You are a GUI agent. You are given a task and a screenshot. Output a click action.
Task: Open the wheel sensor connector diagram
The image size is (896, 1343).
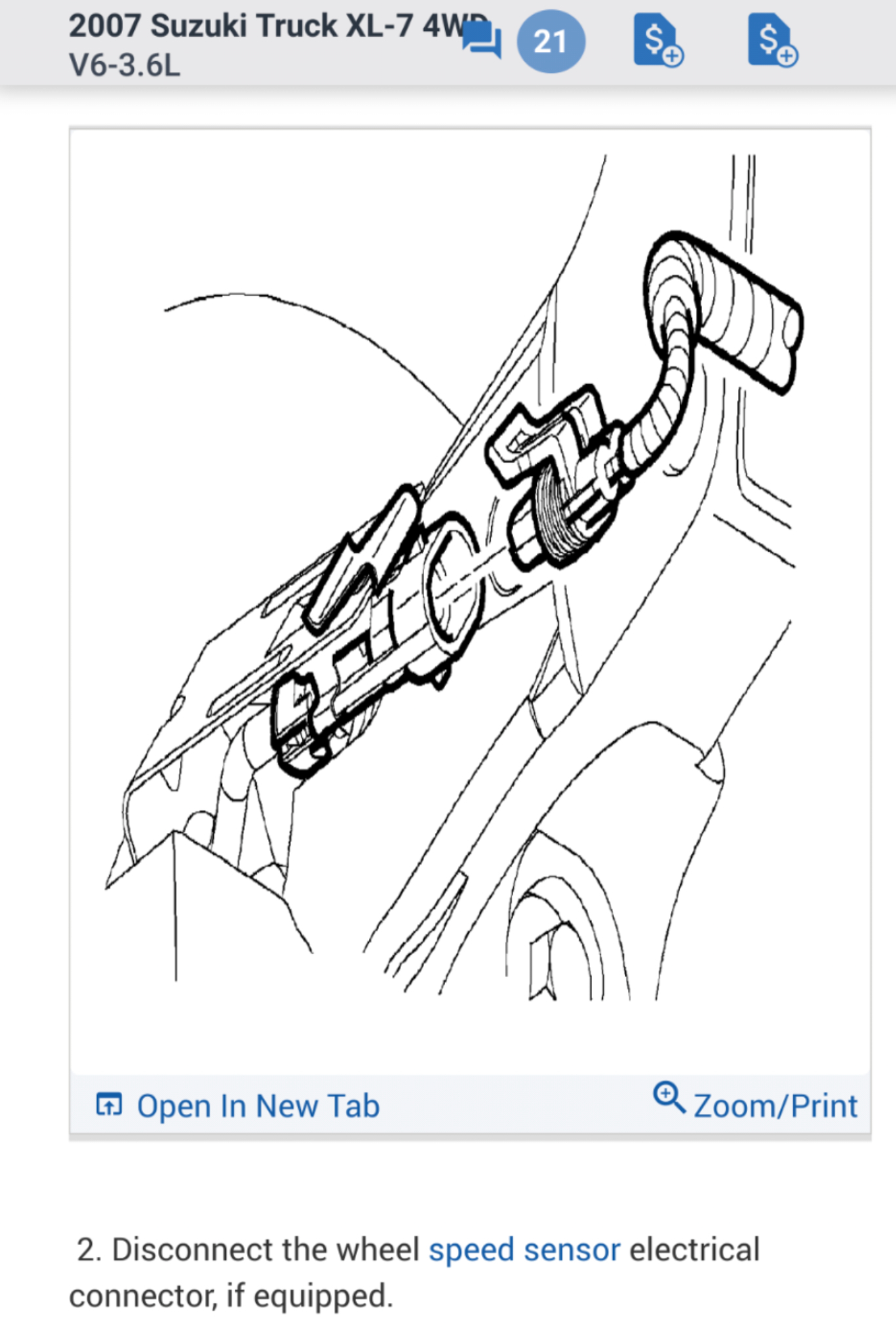click(470, 577)
